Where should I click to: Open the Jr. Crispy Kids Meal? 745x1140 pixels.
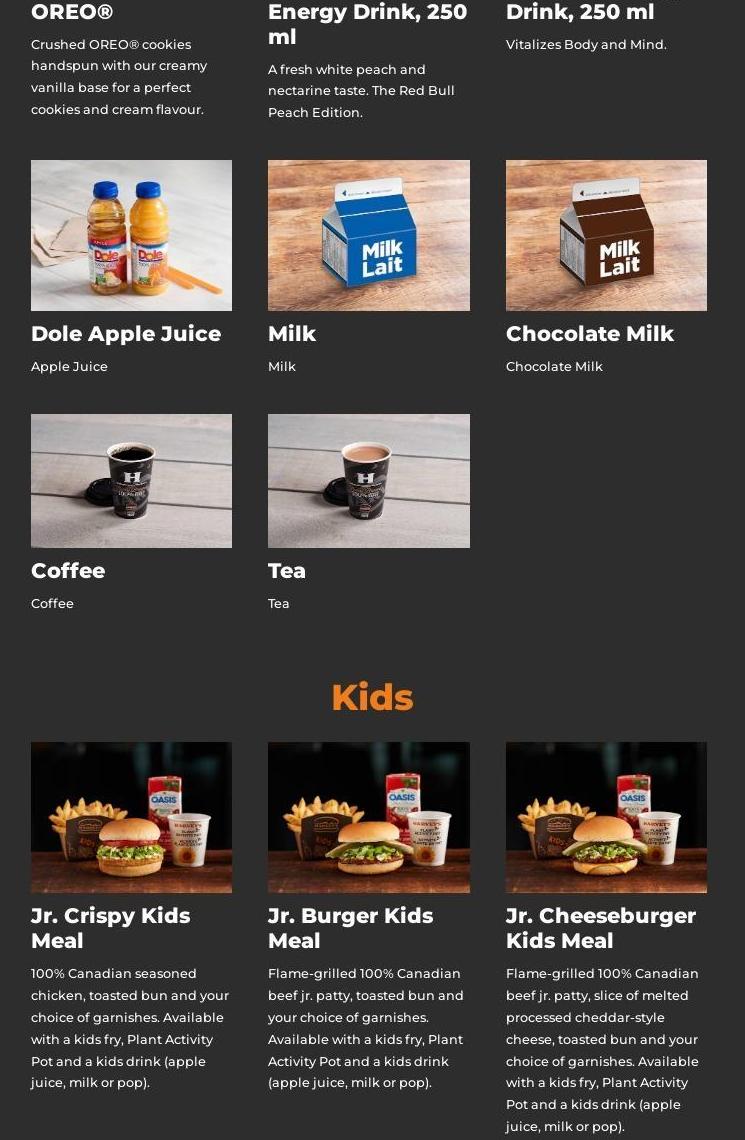(x=131, y=817)
